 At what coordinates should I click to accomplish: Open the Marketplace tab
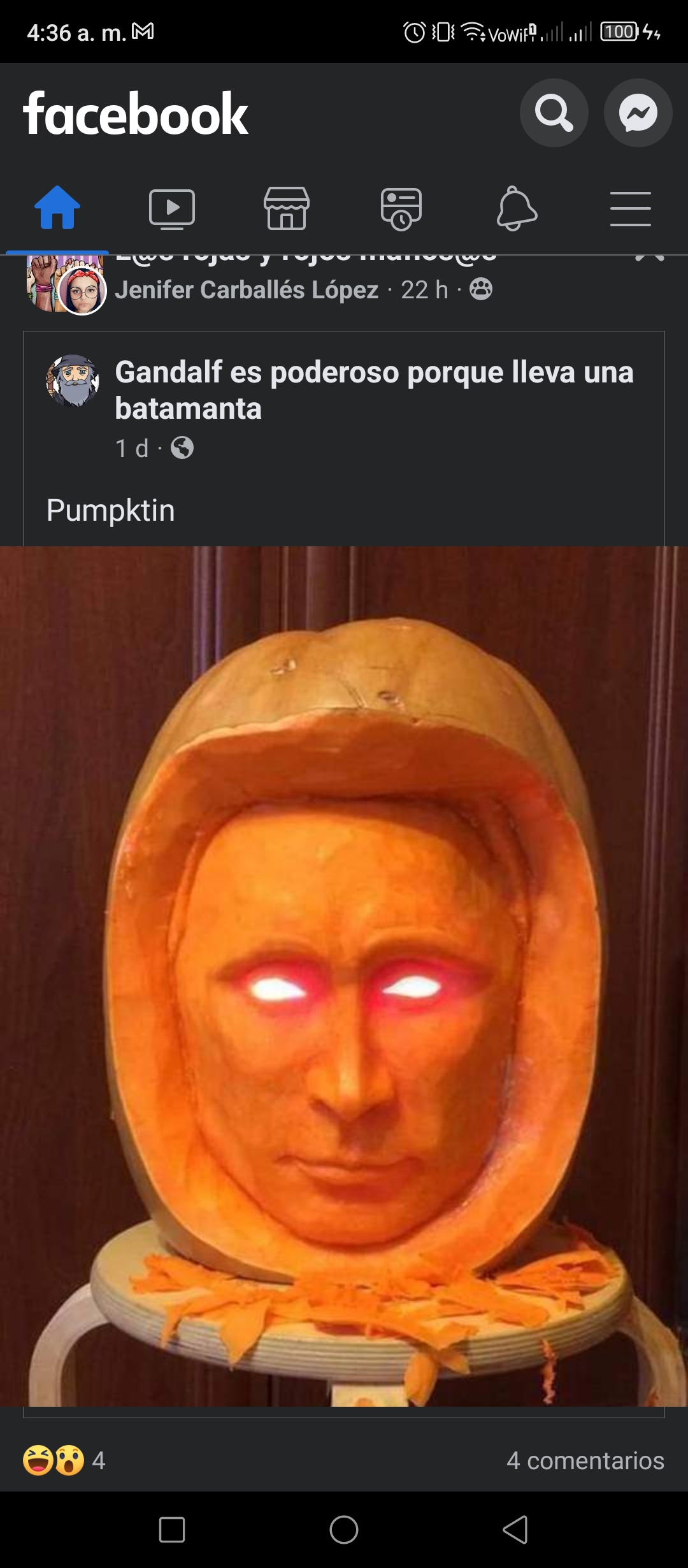click(x=287, y=209)
